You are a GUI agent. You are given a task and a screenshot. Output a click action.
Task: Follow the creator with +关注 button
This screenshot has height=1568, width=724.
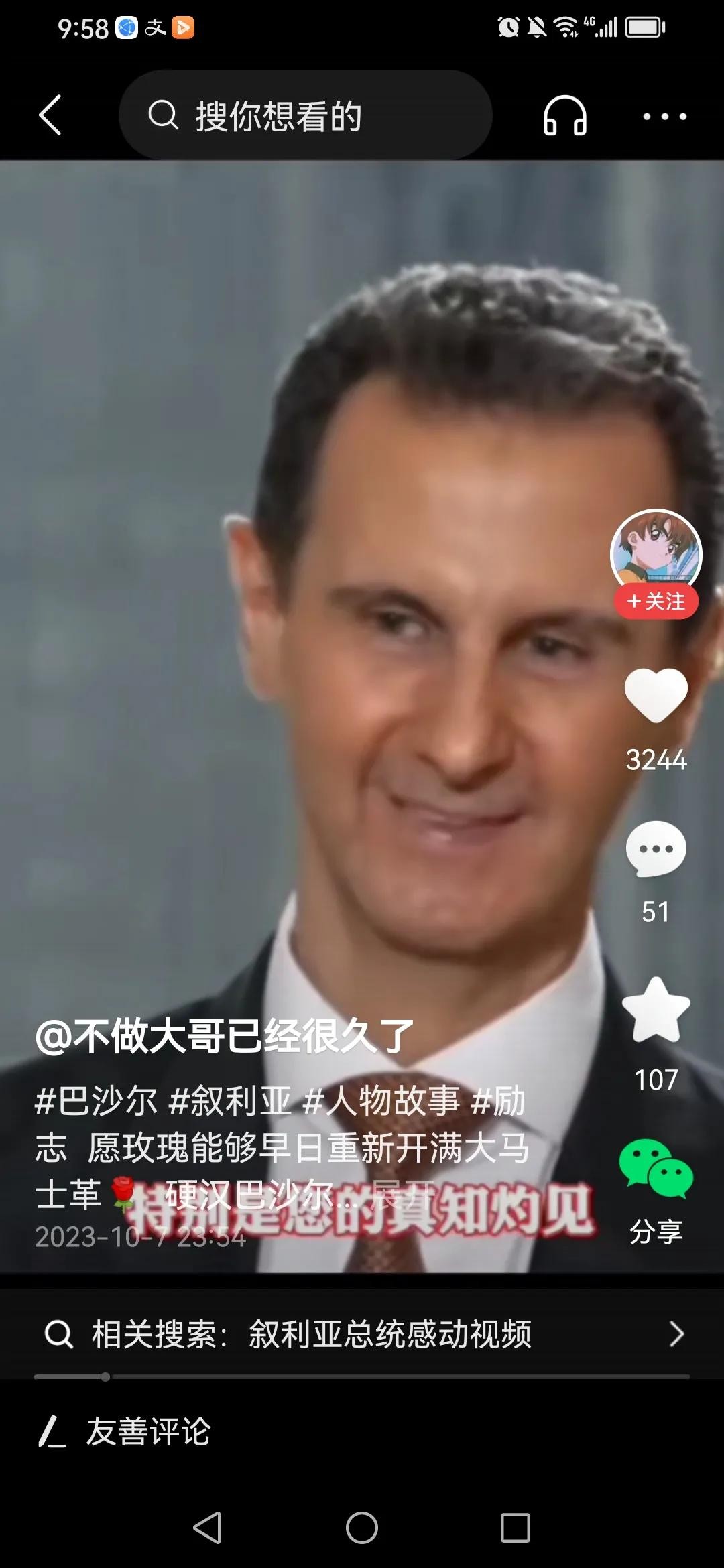tap(656, 602)
